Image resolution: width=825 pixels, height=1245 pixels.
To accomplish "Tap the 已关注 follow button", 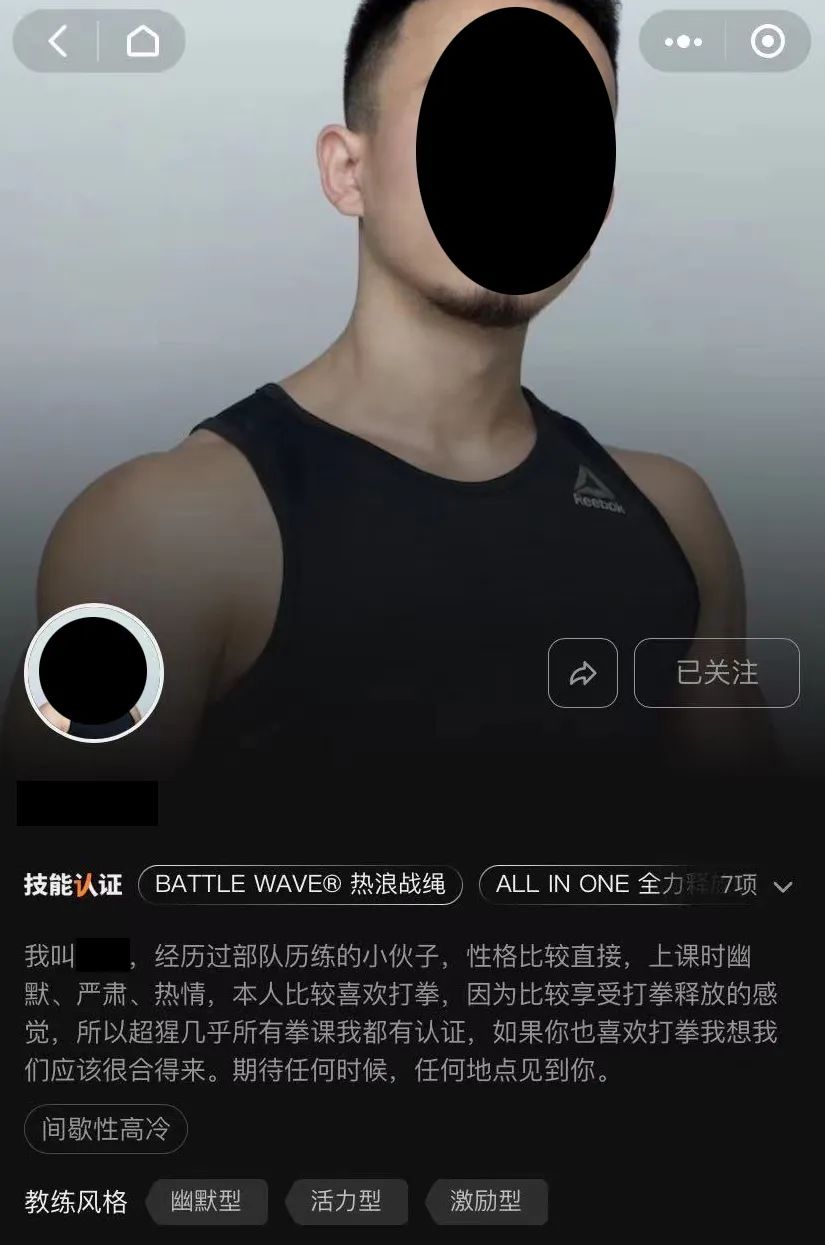I will click(717, 673).
